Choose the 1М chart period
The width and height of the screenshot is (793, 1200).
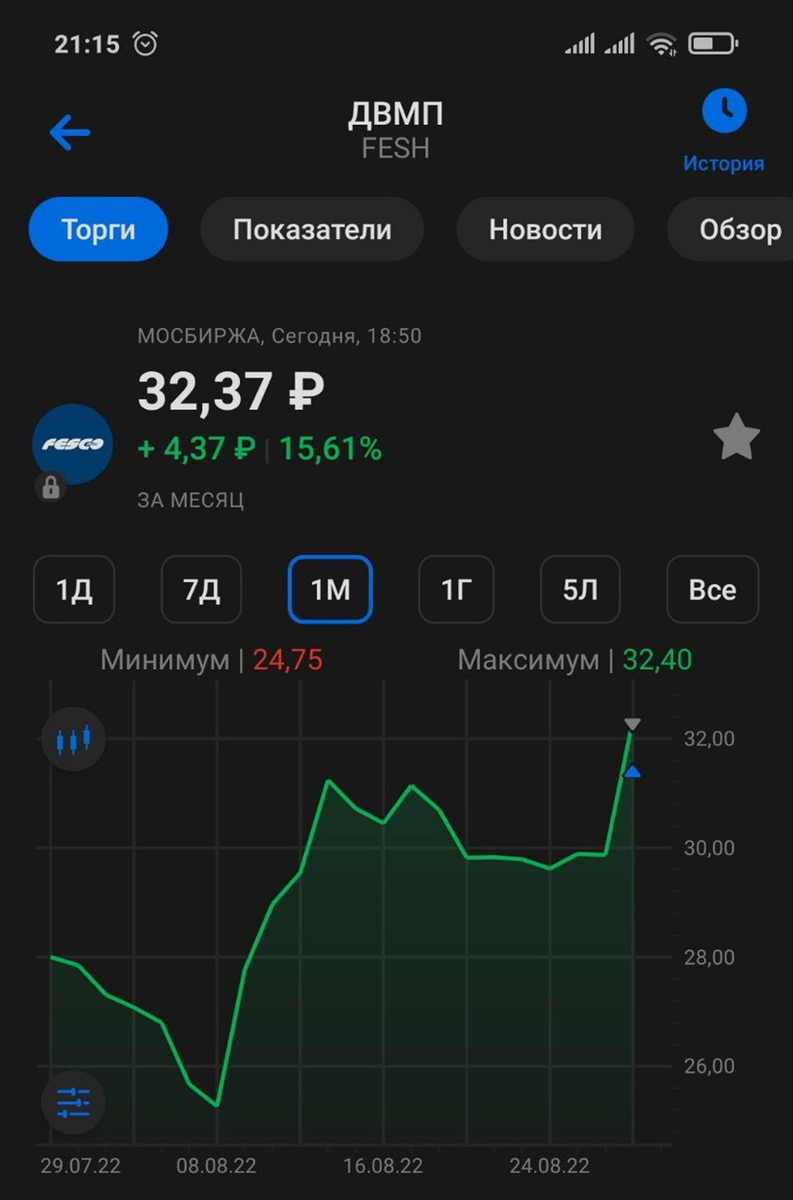coord(330,590)
